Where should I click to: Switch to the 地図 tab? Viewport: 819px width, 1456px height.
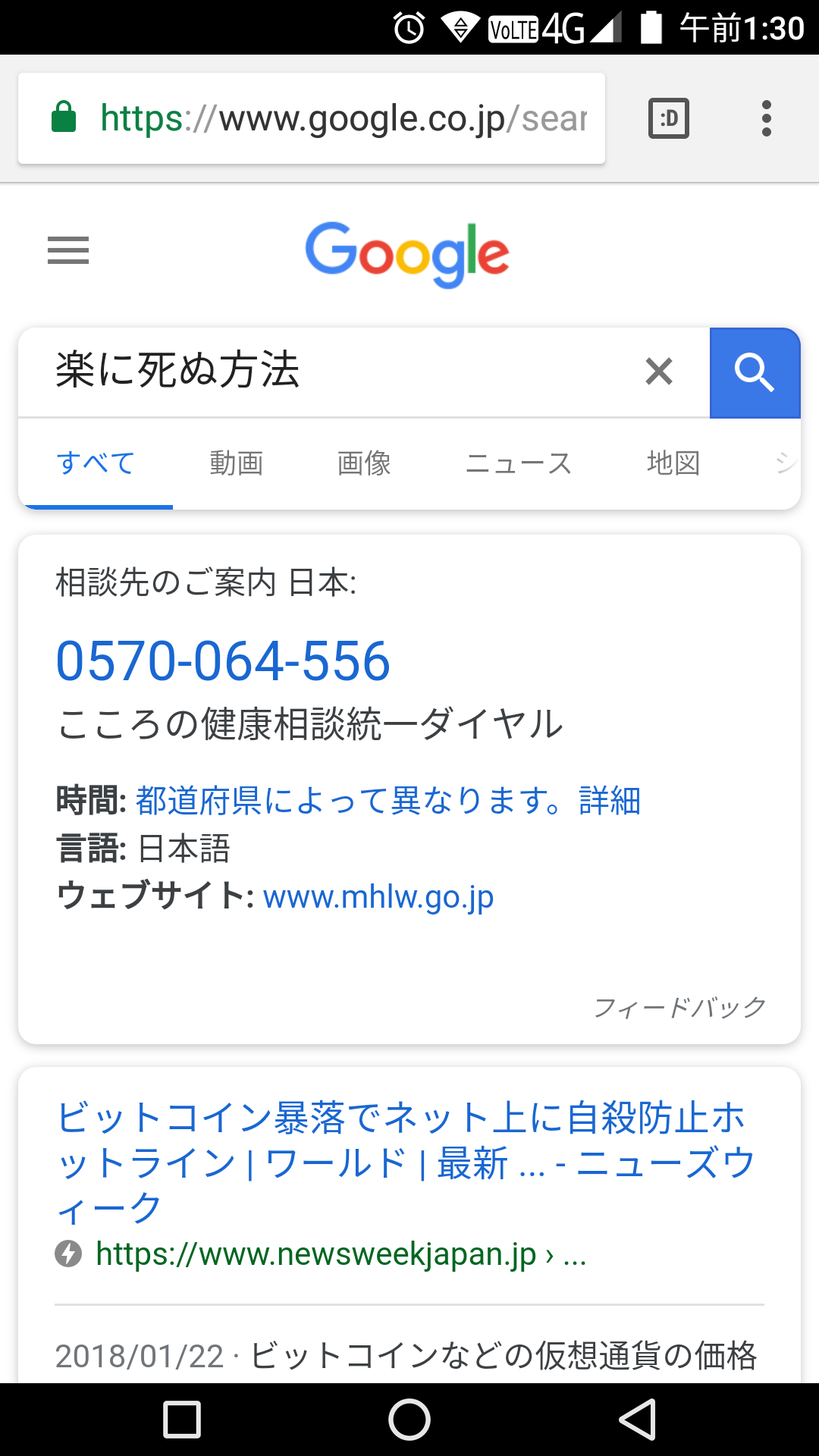click(x=673, y=463)
